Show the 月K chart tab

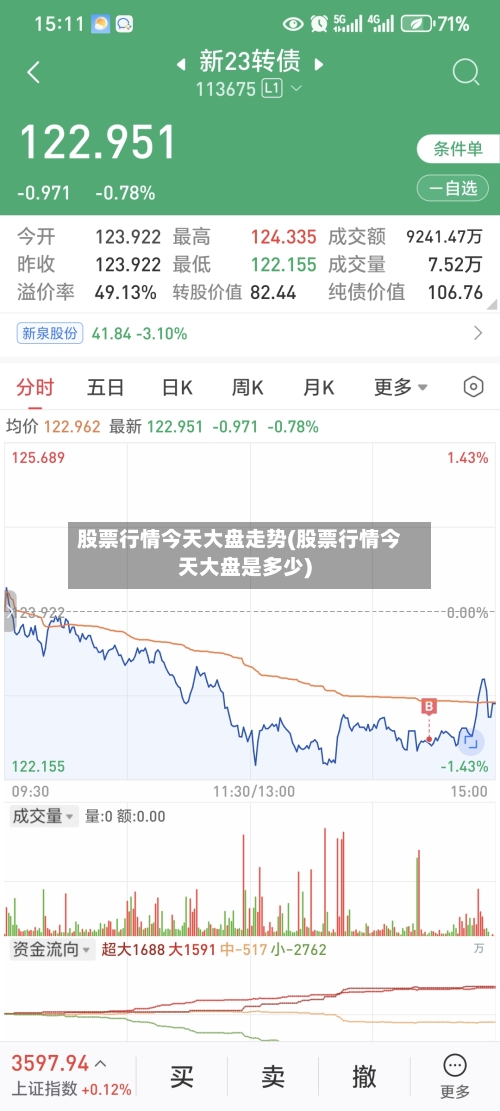(319, 387)
